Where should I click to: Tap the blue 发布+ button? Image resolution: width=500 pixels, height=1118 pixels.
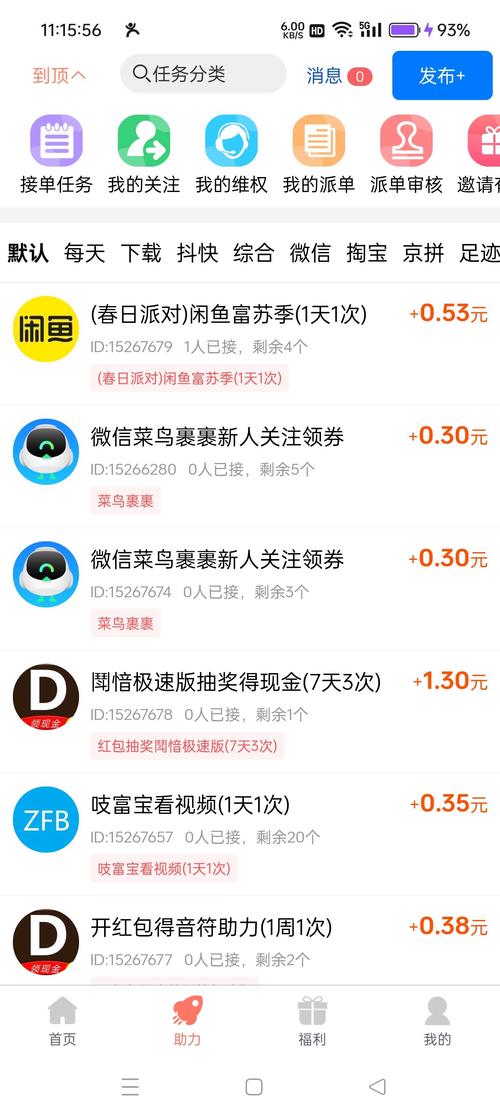coord(442,76)
